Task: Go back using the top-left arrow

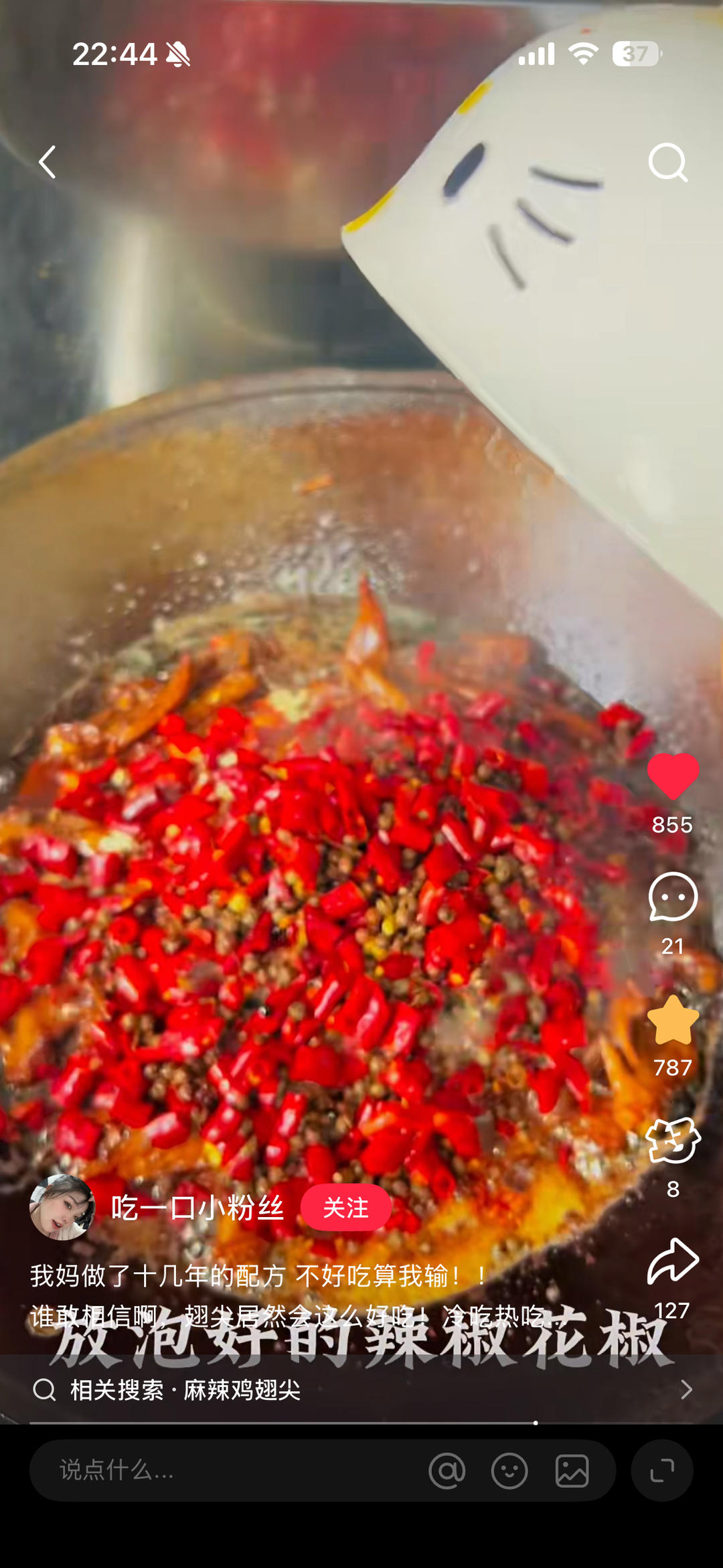Action: click(x=47, y=162)
